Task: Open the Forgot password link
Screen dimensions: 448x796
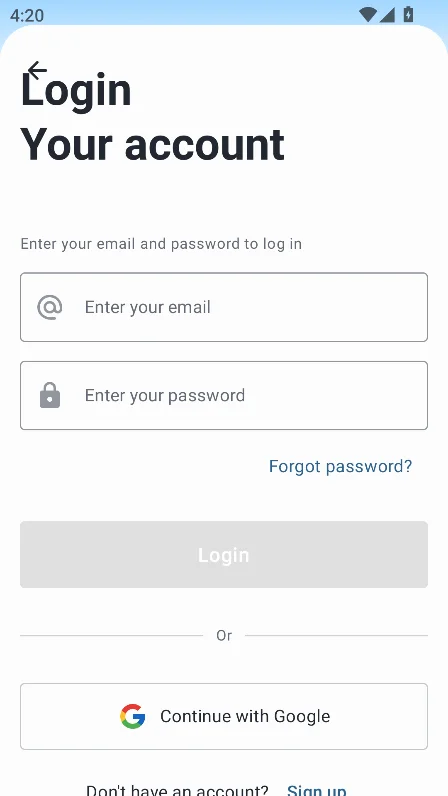Action: (340, 466)
